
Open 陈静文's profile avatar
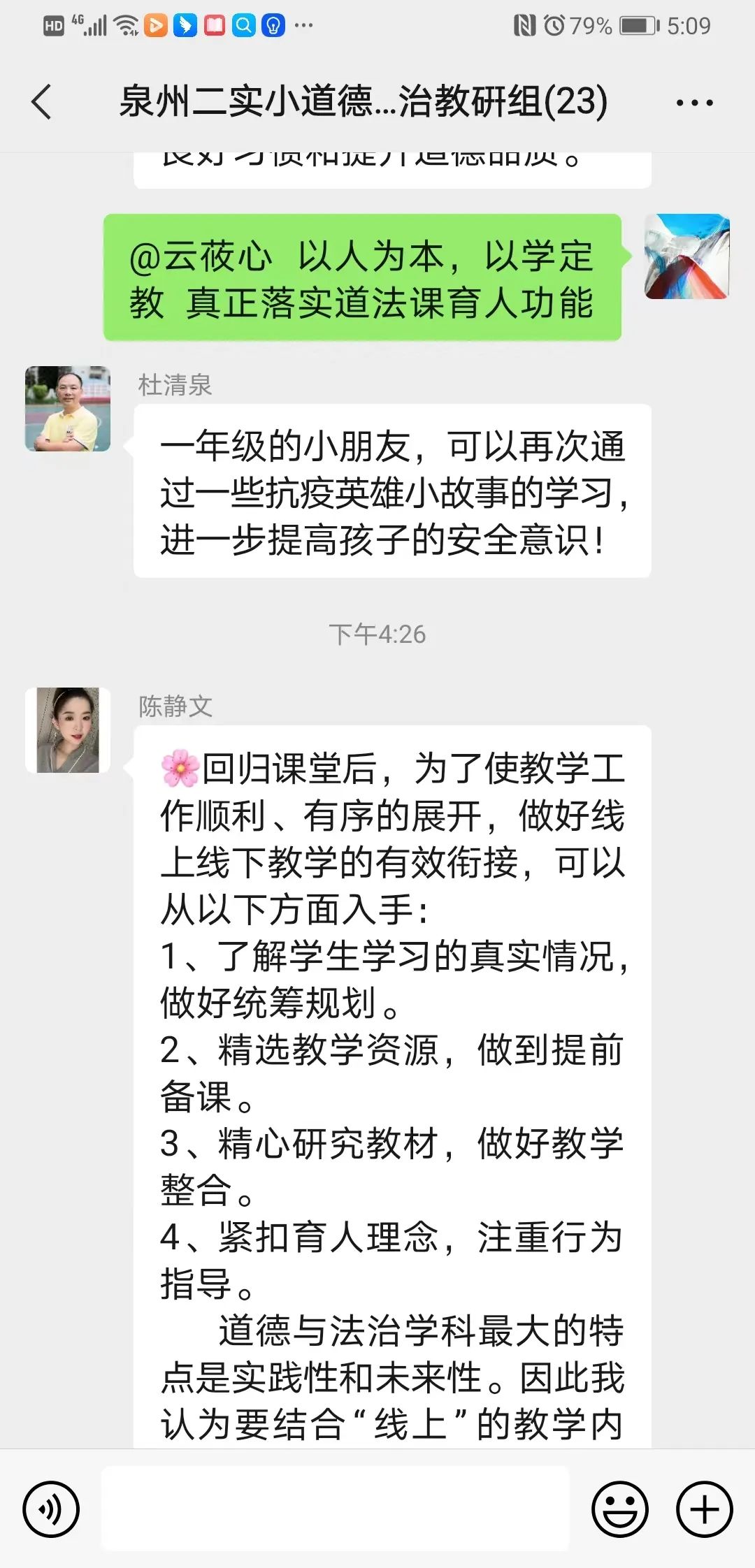pos(68,730)
